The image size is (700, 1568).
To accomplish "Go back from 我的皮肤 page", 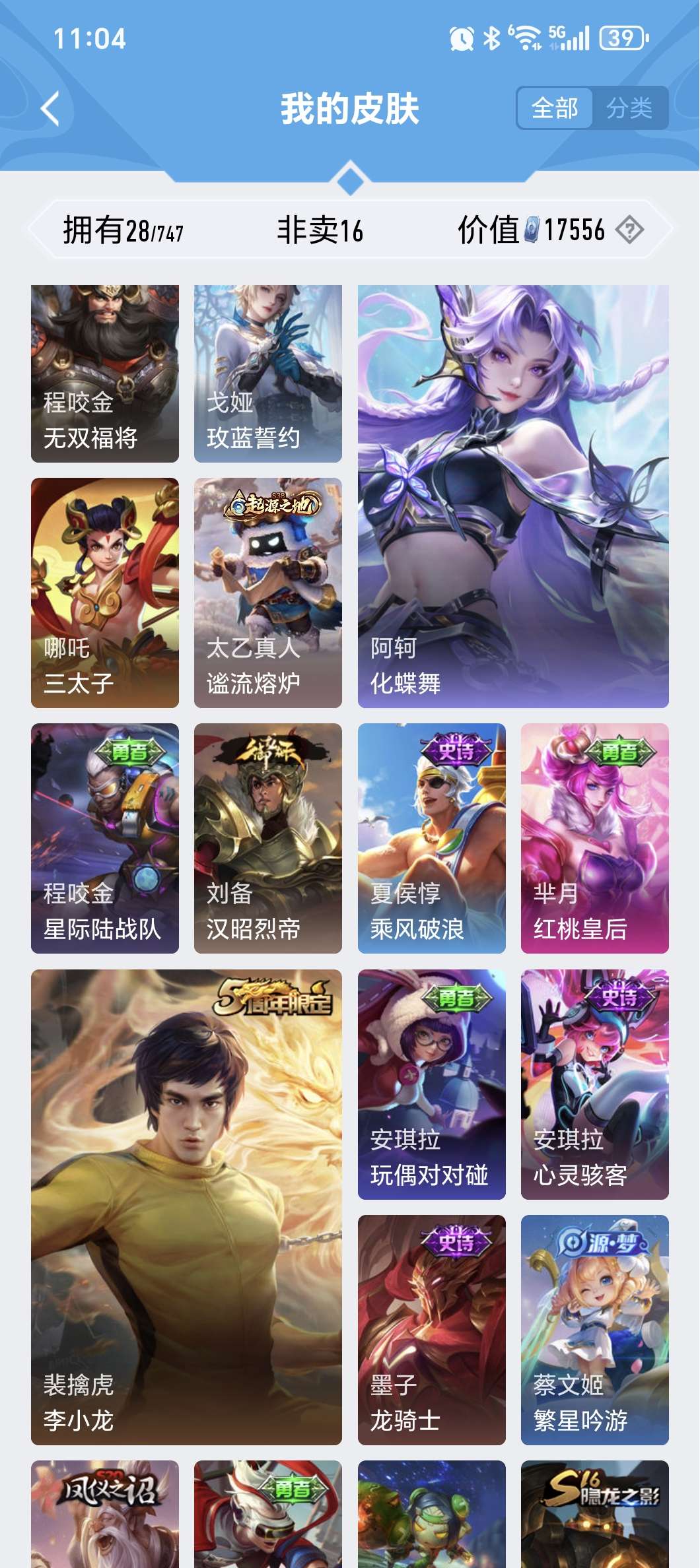I will (50, 108).
